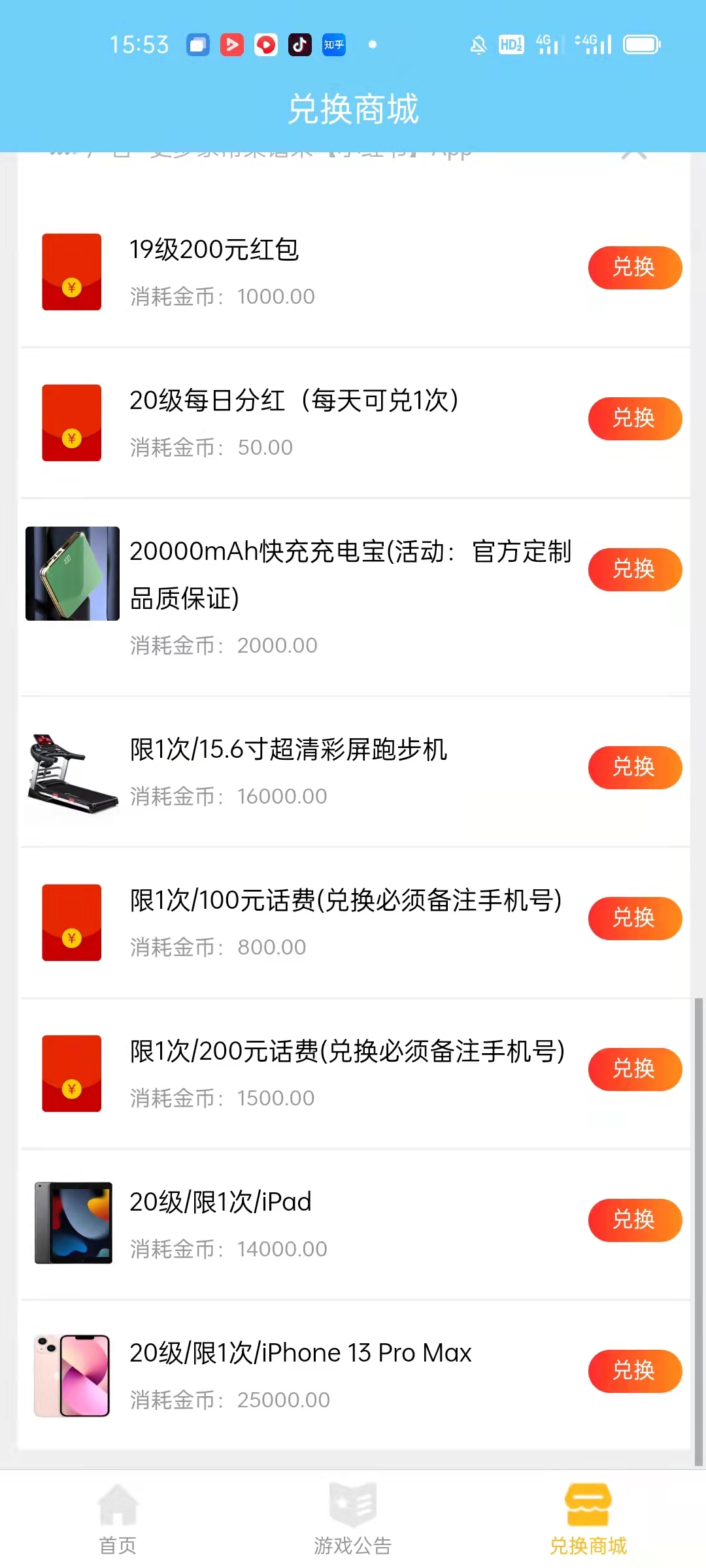Tap the 知乎 icon in the status bar
Viewport: 706px width, 1568px height.
(333, 44)
